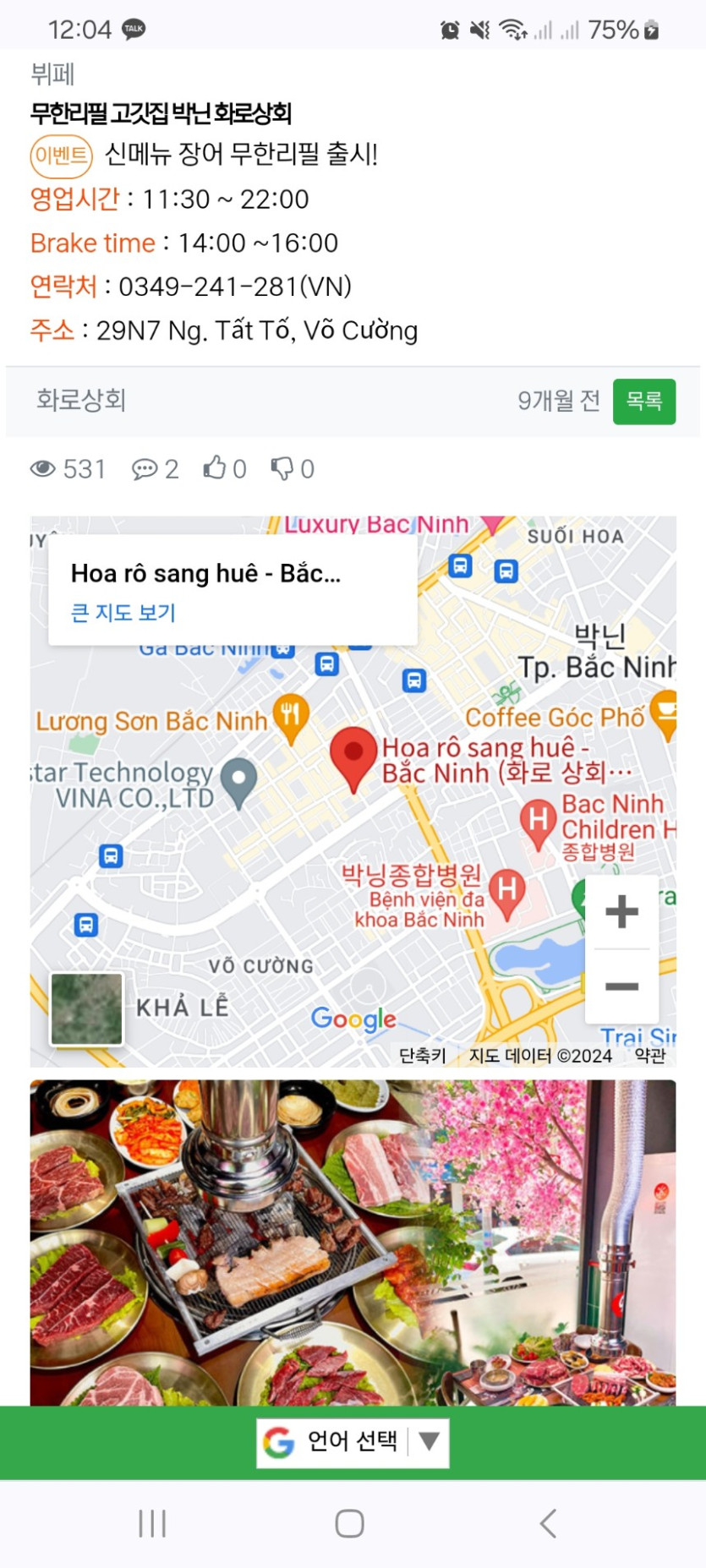Go back with system back button
Image resolution: width=706 pixels, height=1568 pixels.
point(548,1523)
